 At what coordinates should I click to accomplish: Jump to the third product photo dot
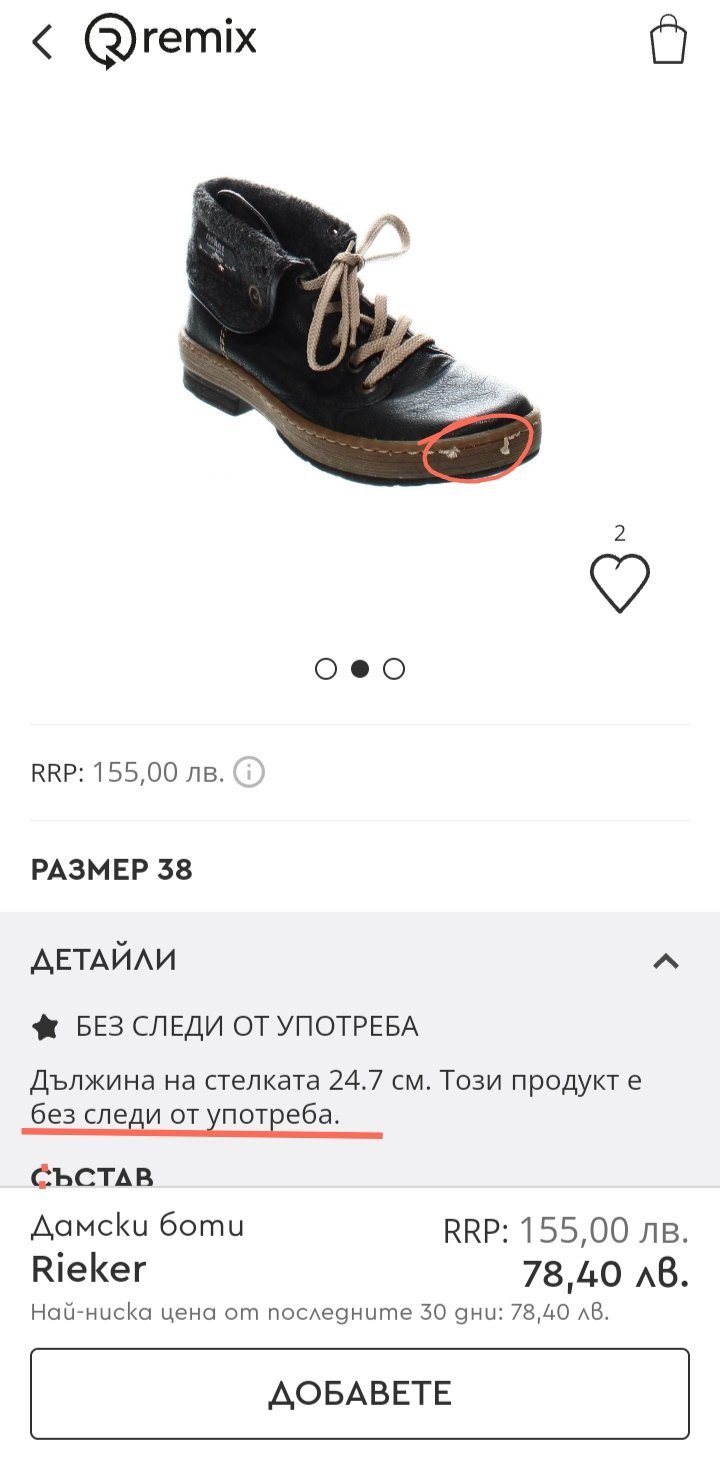[x=394, y=669]
